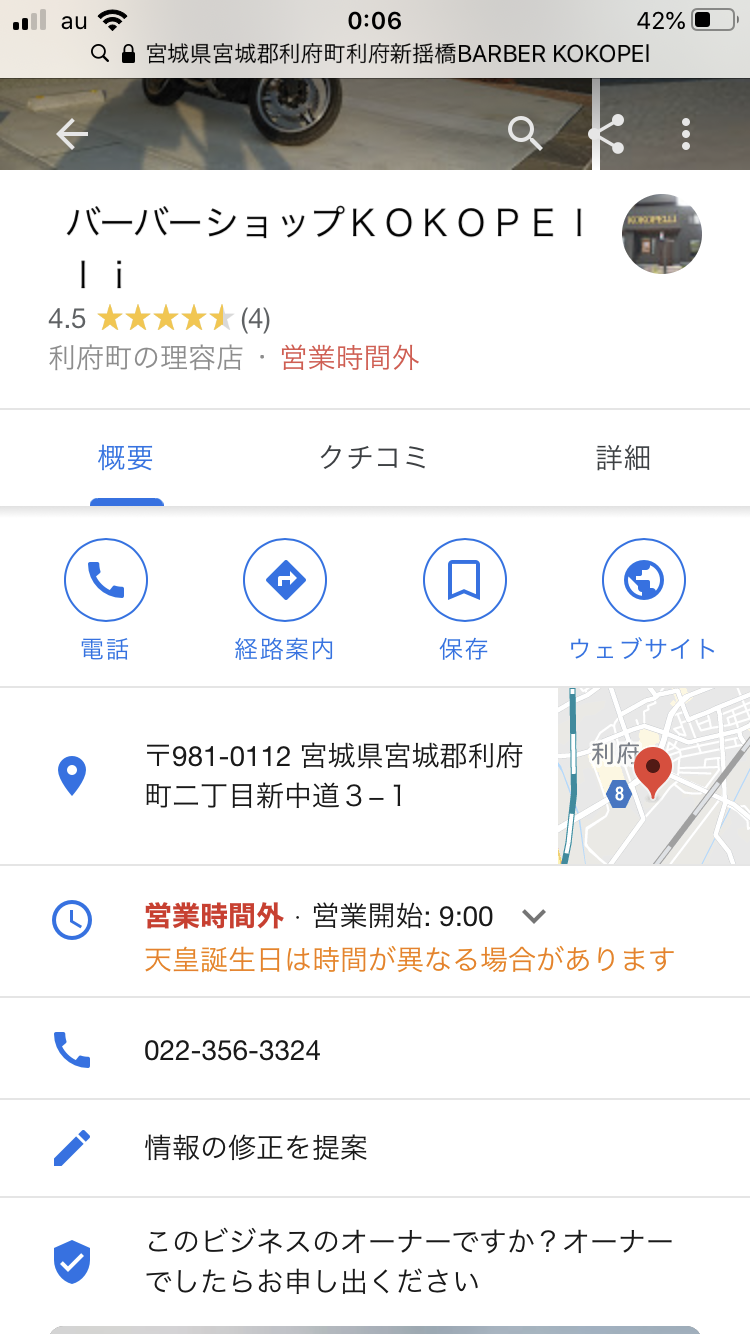The width and height of the screenshot is (750, 1334).
Task: Expand the business hours chevron
Action: point(534,916)
